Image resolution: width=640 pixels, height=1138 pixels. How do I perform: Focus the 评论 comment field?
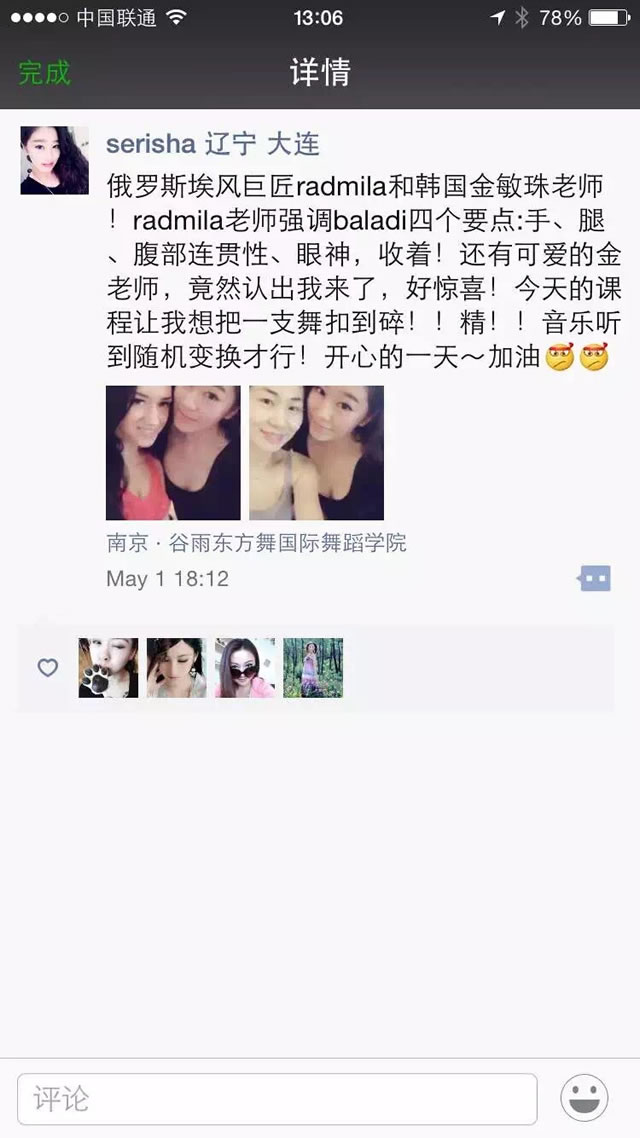point(277,1099)
